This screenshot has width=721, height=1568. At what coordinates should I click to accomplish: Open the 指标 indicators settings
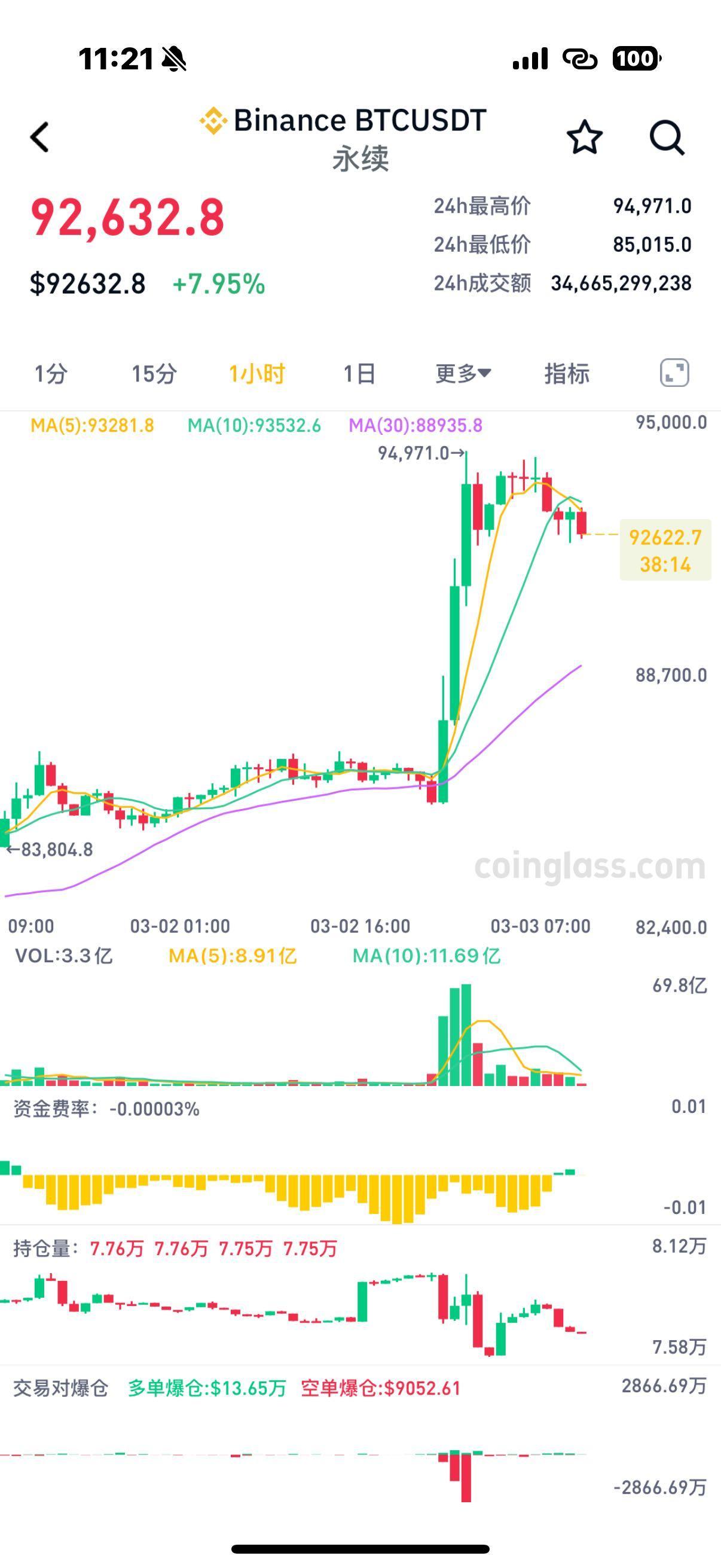(x=566, y=373)
